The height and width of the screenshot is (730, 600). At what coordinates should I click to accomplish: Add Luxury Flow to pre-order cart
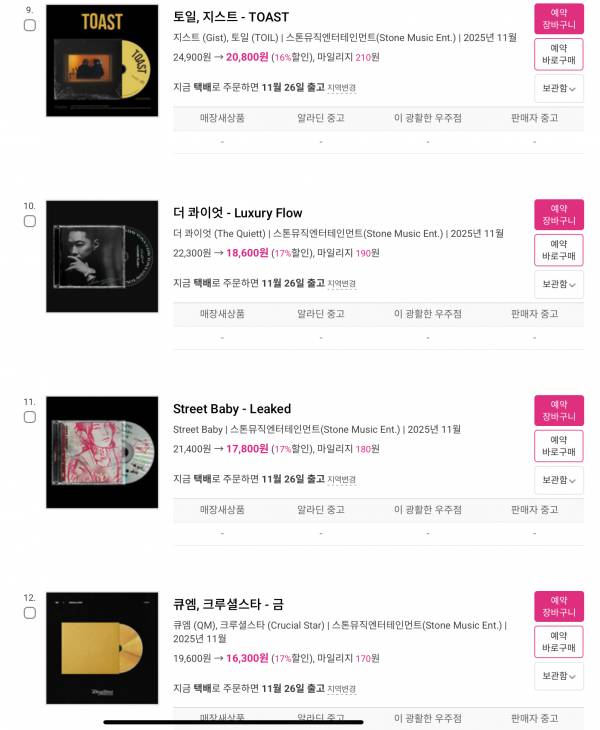pyautogui.click(x=558, y=214)
